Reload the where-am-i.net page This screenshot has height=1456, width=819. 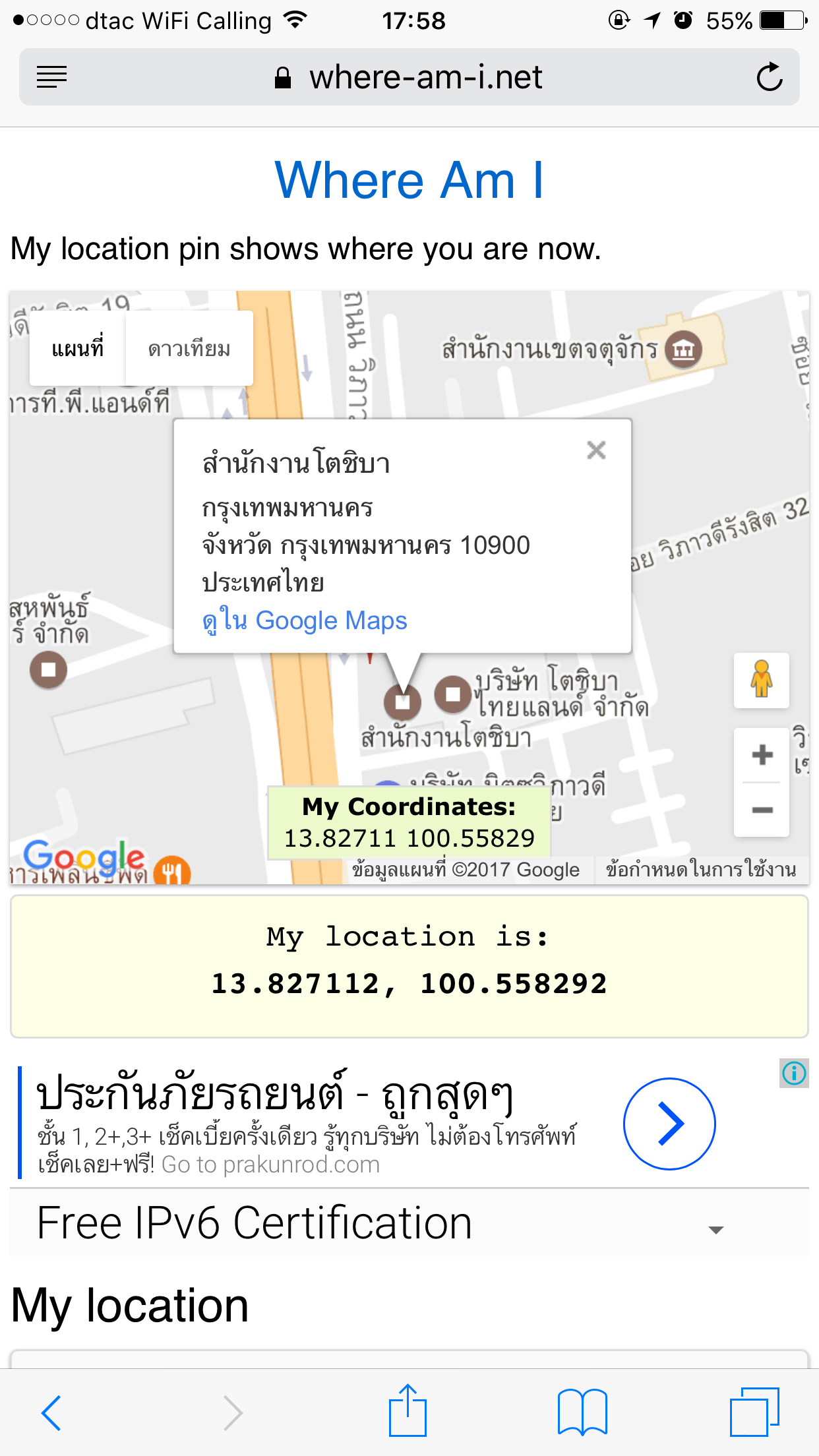click(769, 77)
